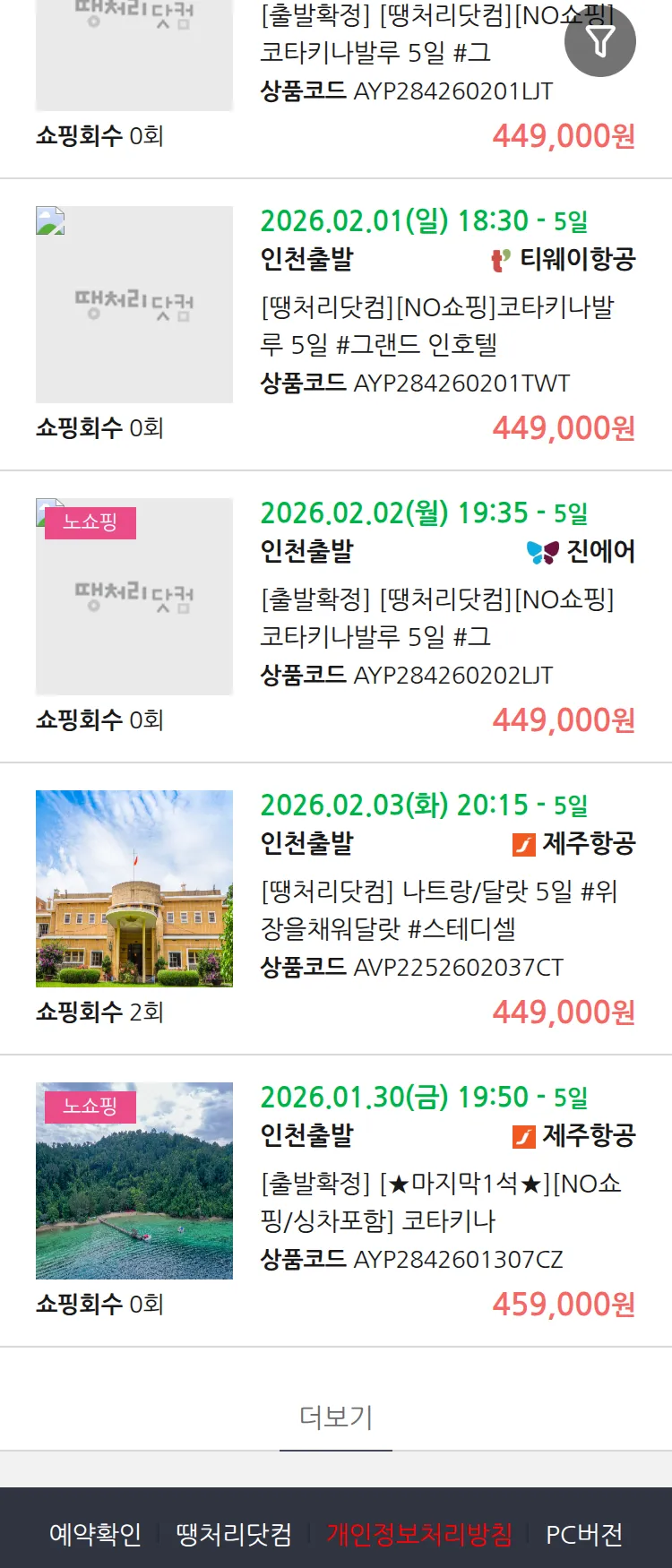672x1568 pixels.
Task: Tap 더보기 to load more packages
Action: pyautogui.click(x=336, y=1417)
